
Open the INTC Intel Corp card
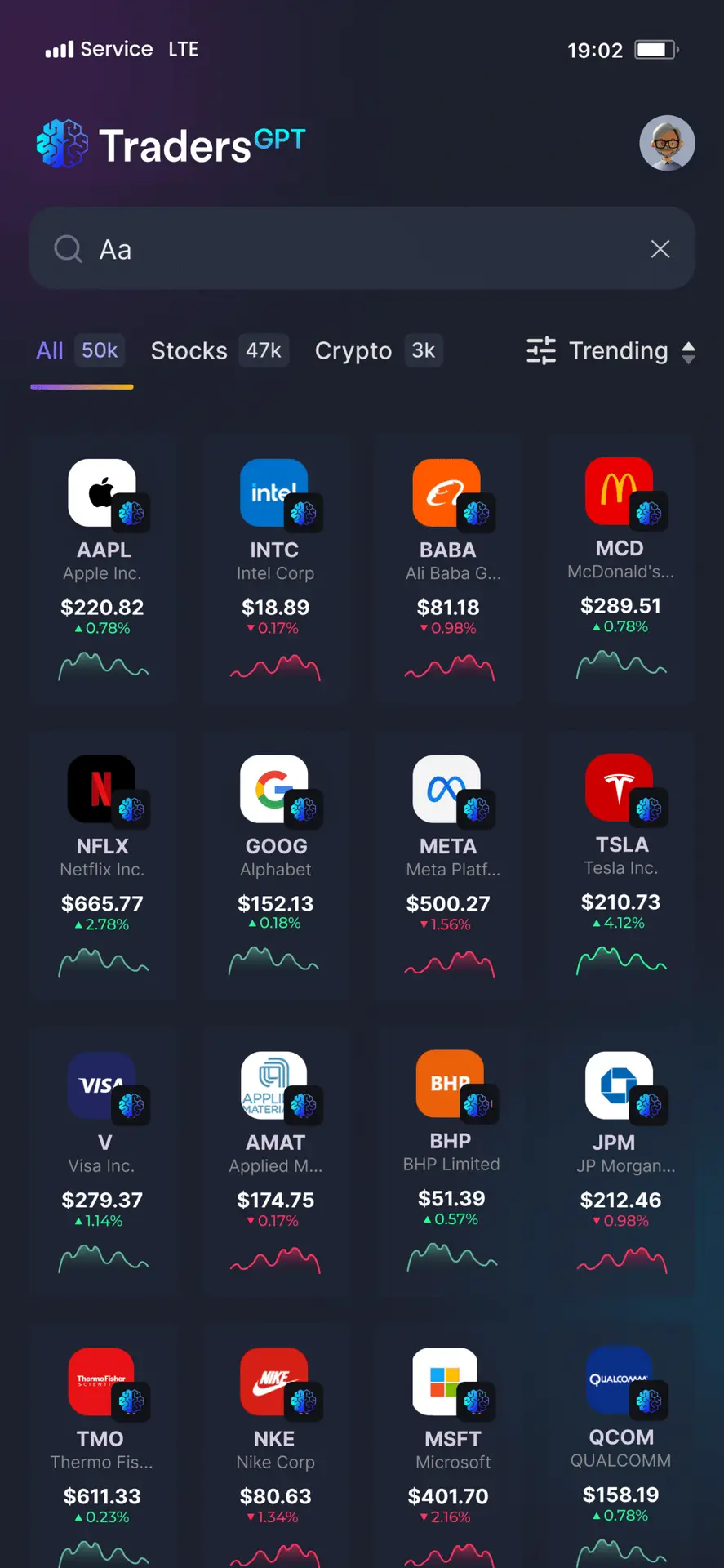tap(276, 569)
